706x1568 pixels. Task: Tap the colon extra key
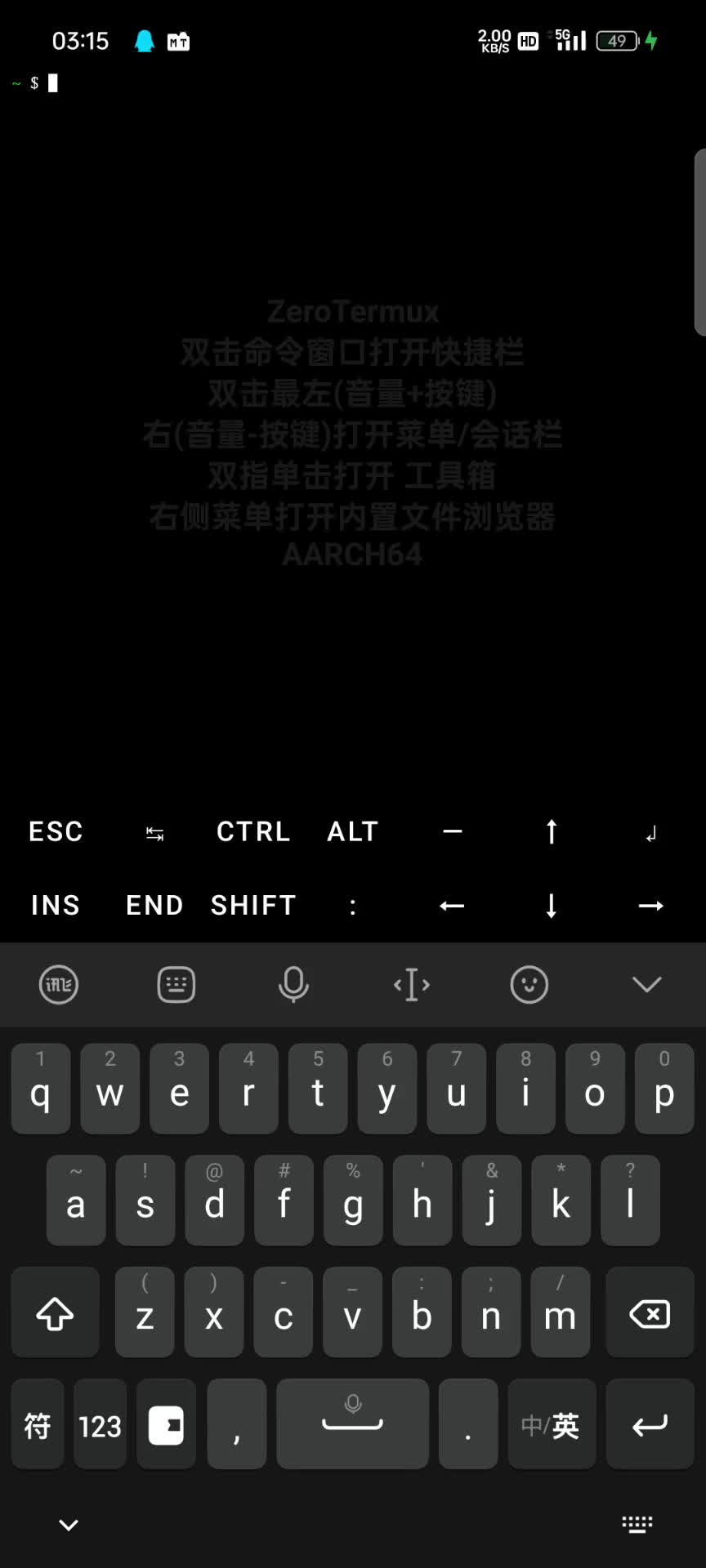(353, 905)
